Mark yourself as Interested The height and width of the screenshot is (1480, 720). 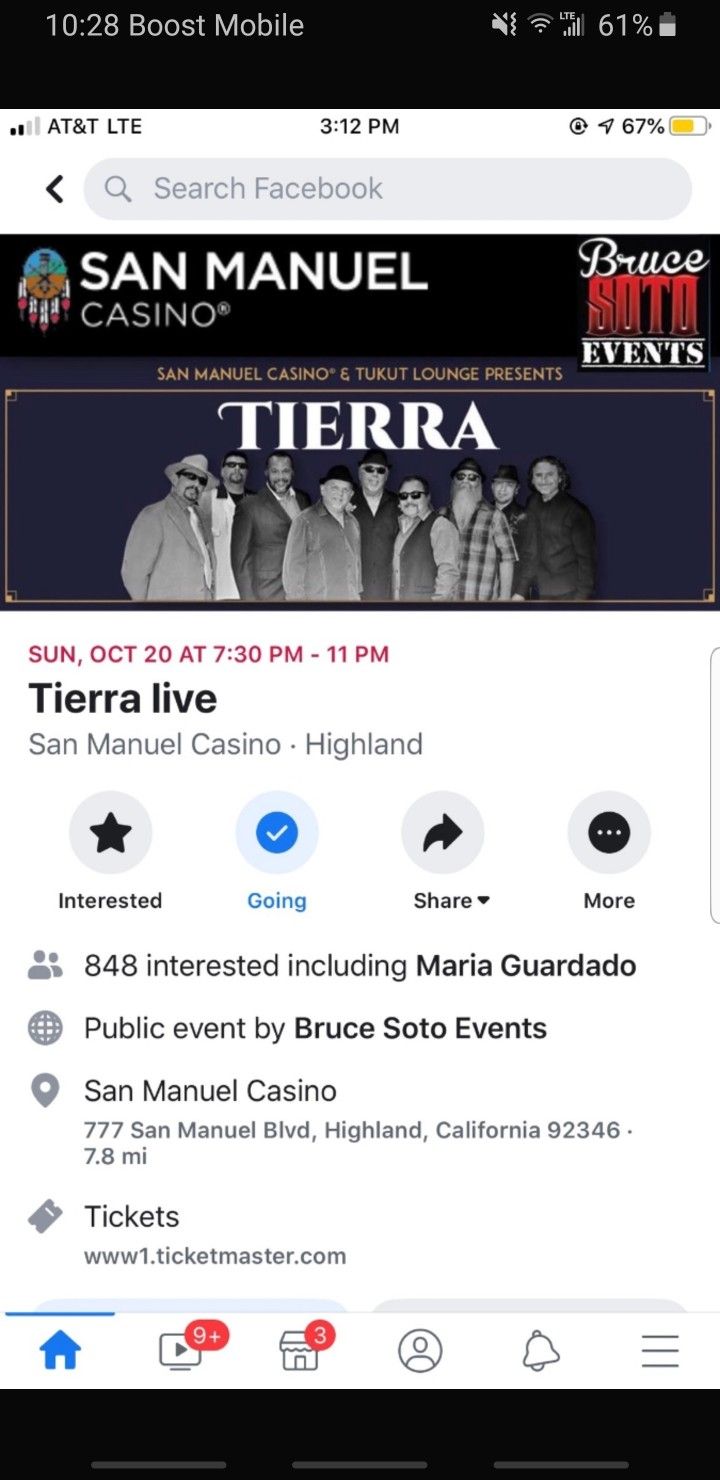110,833
